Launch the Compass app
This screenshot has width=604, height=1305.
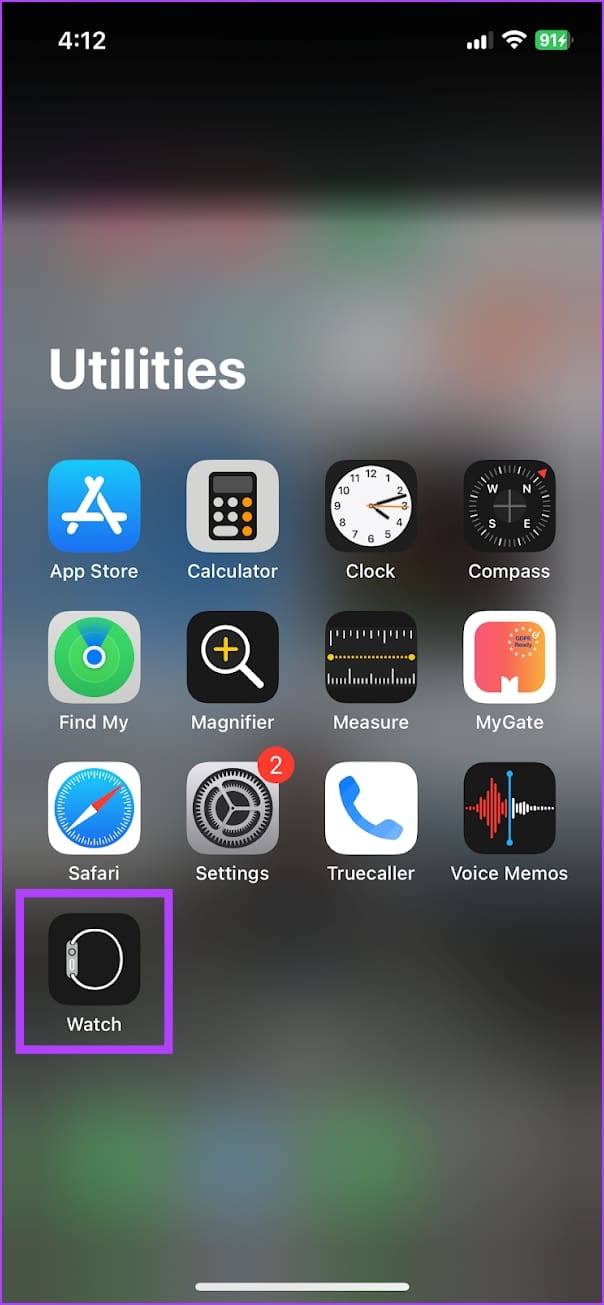509,506
